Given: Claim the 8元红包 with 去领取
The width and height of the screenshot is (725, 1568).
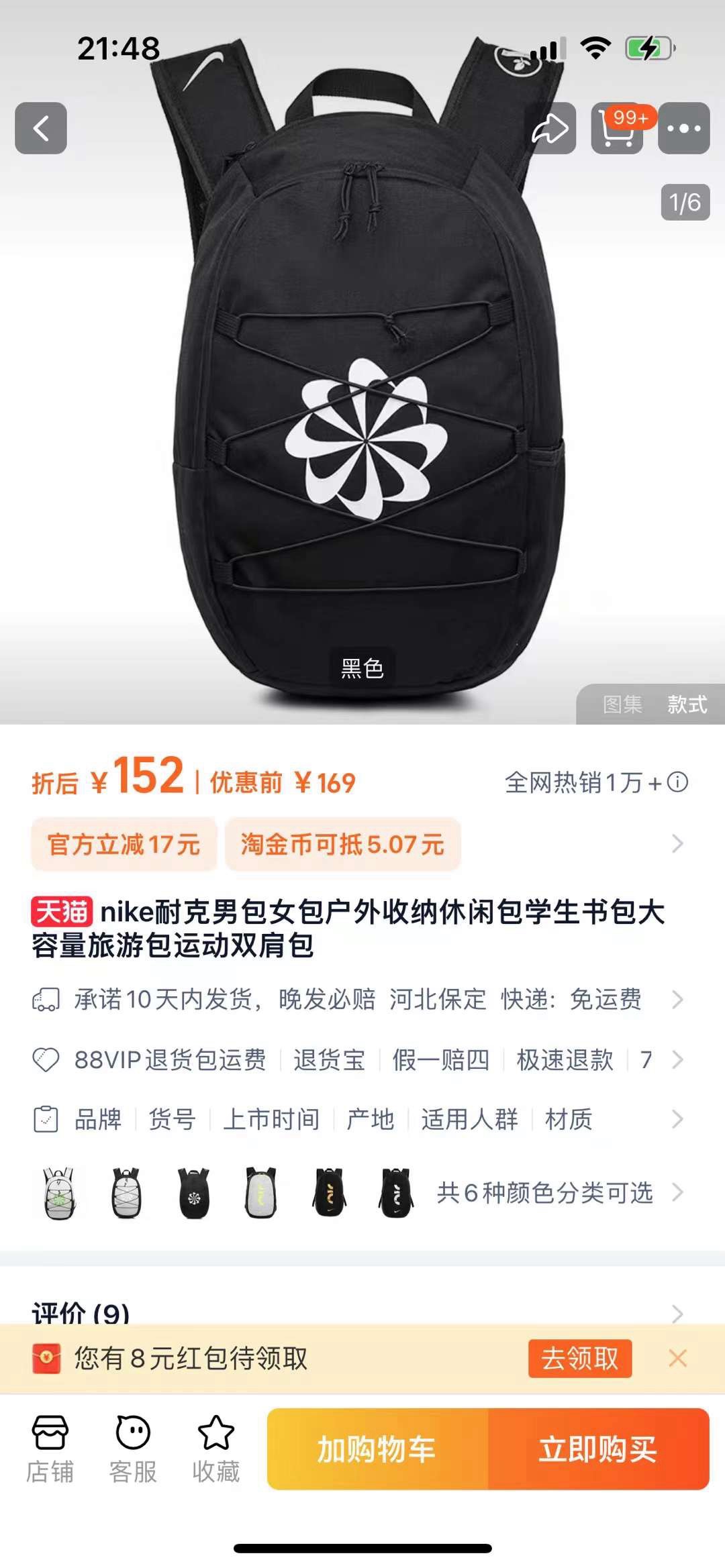Looking at the screenshot, I should [x=580, y=1359].
